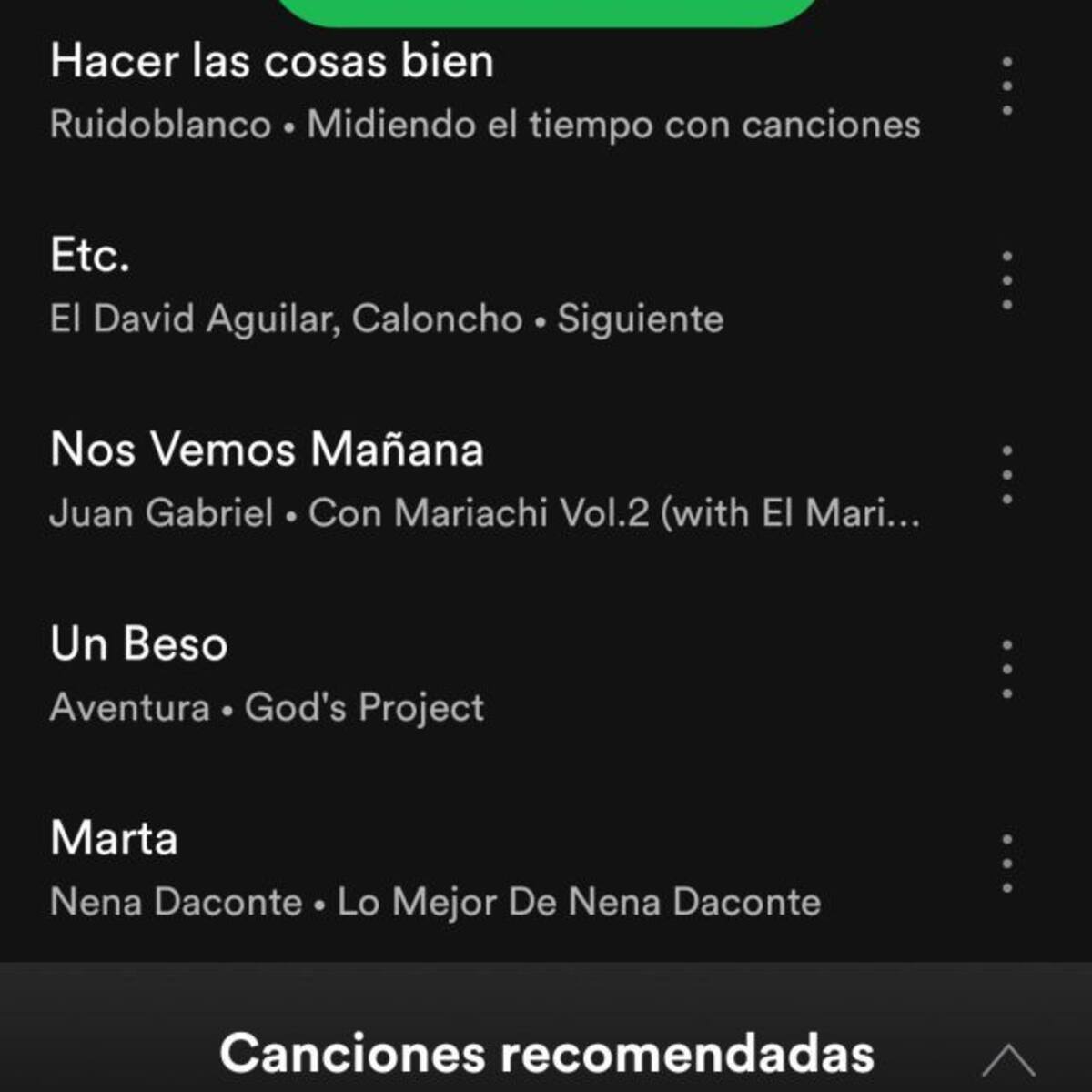
Task: Expand the Canciones recomendadas section
Action: (x=1008, y=1059)
